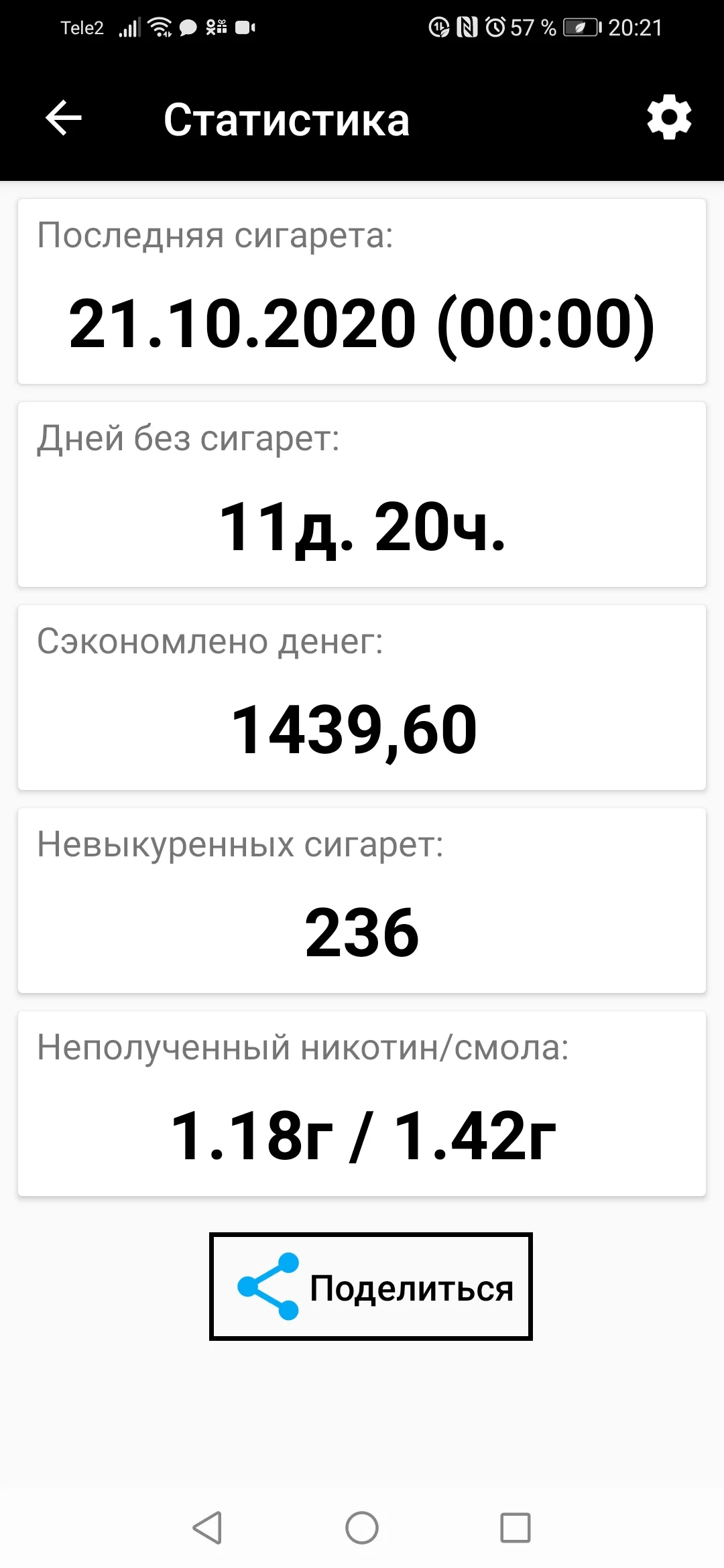Click the blue share icon inside the button
Viewport: 724px width, 1568px height.
pyautogui.click(x=267, y=1285)
